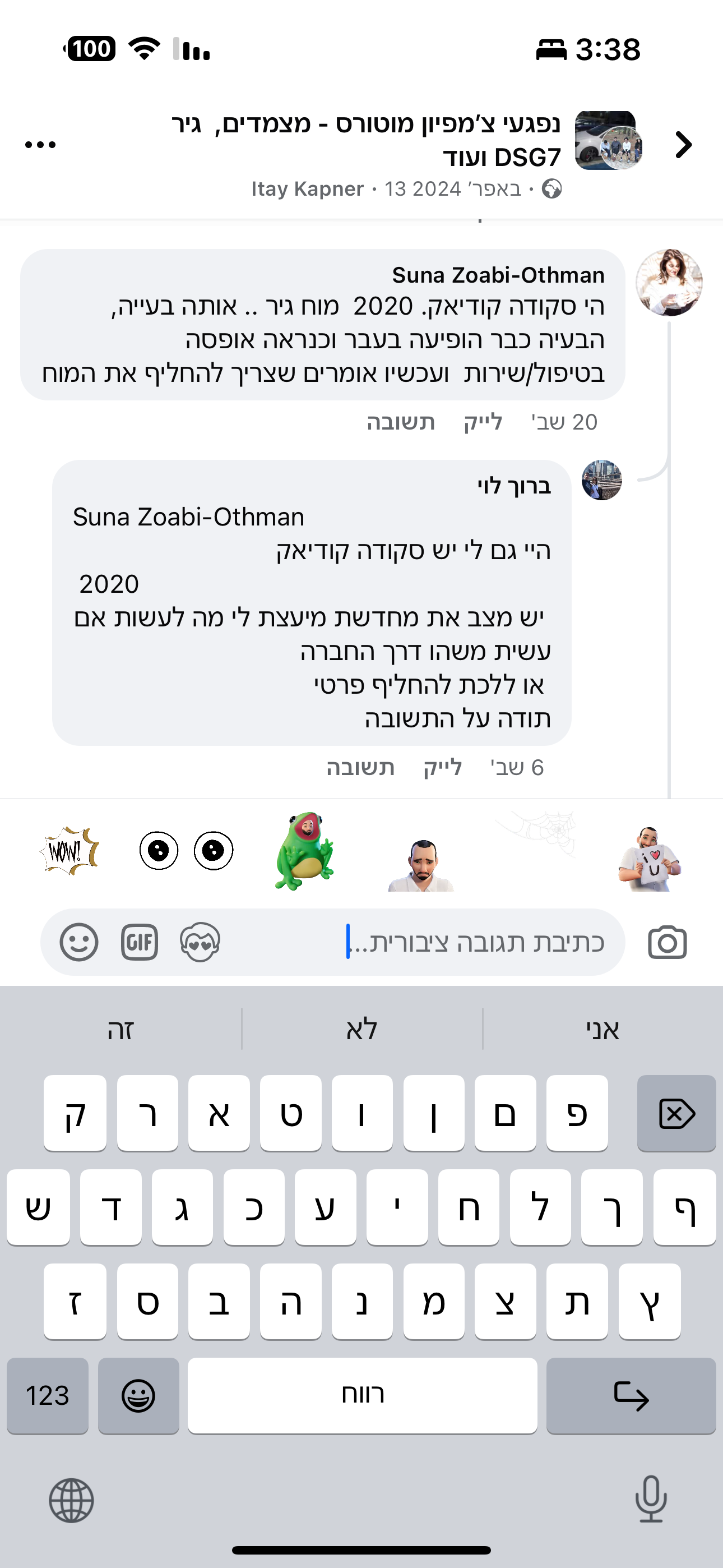Send the green frog sticker
723x1568 pixels.
304,851
